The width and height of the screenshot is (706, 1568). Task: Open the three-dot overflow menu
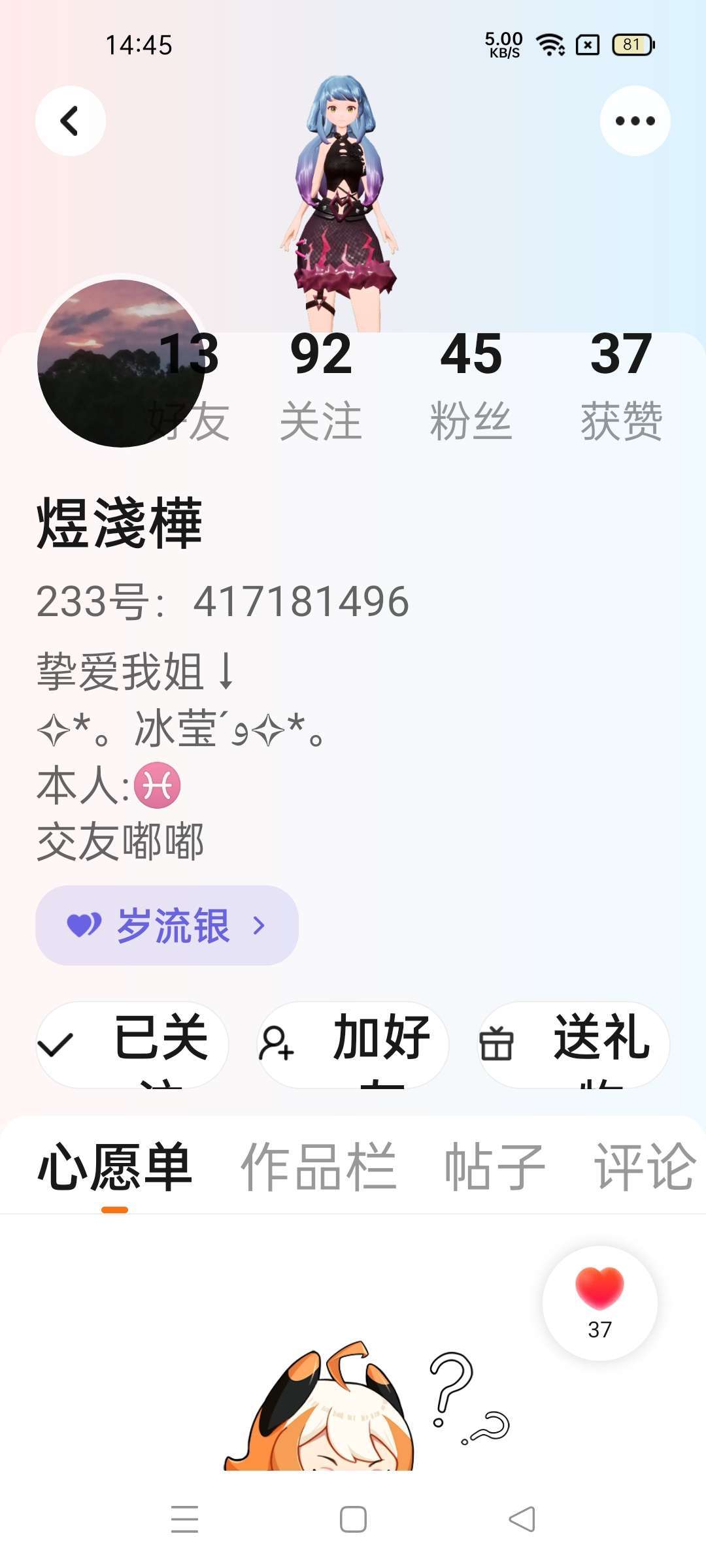pyautogui.click(x=635, y=121)
